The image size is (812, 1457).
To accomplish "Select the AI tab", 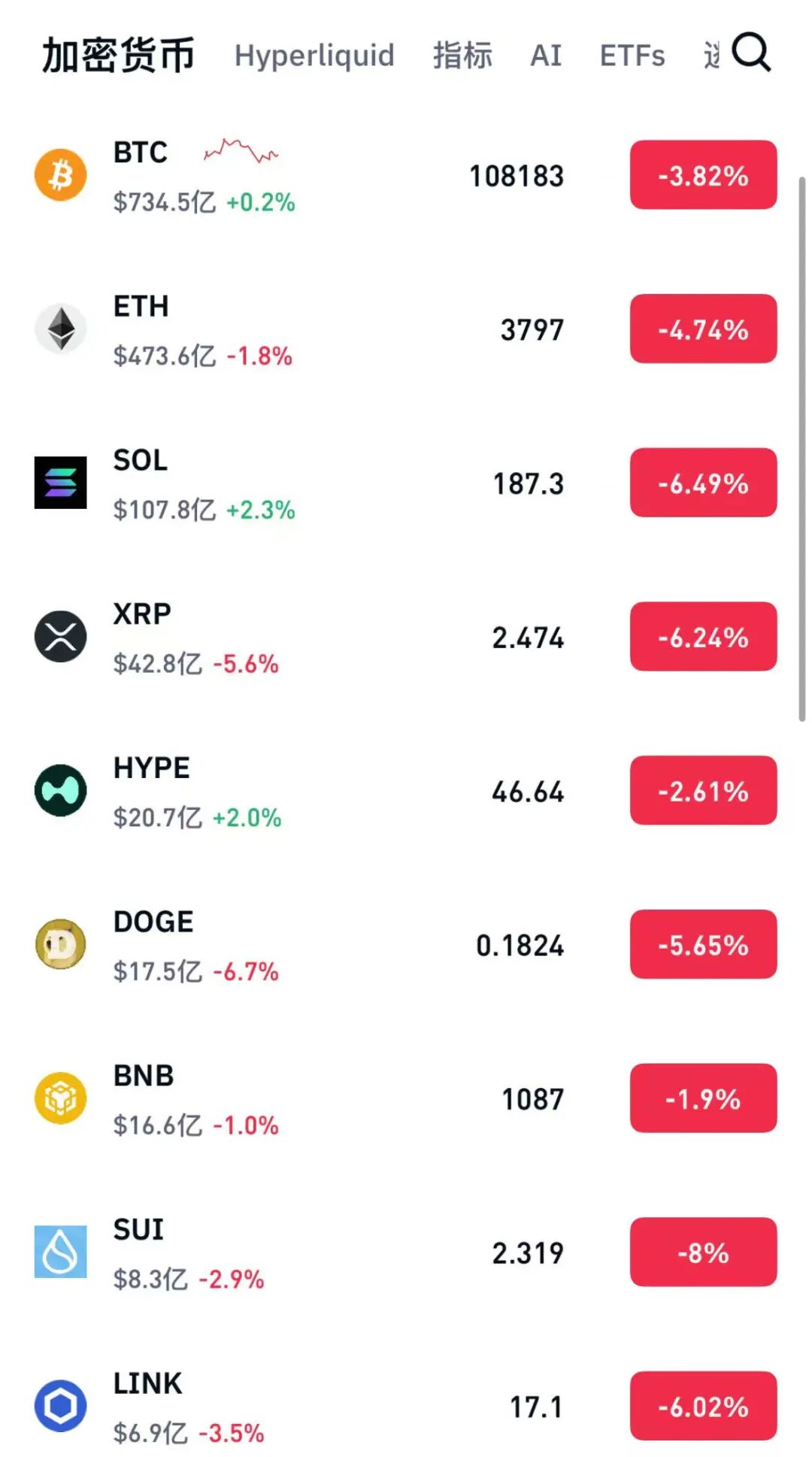I will point(546,56).
